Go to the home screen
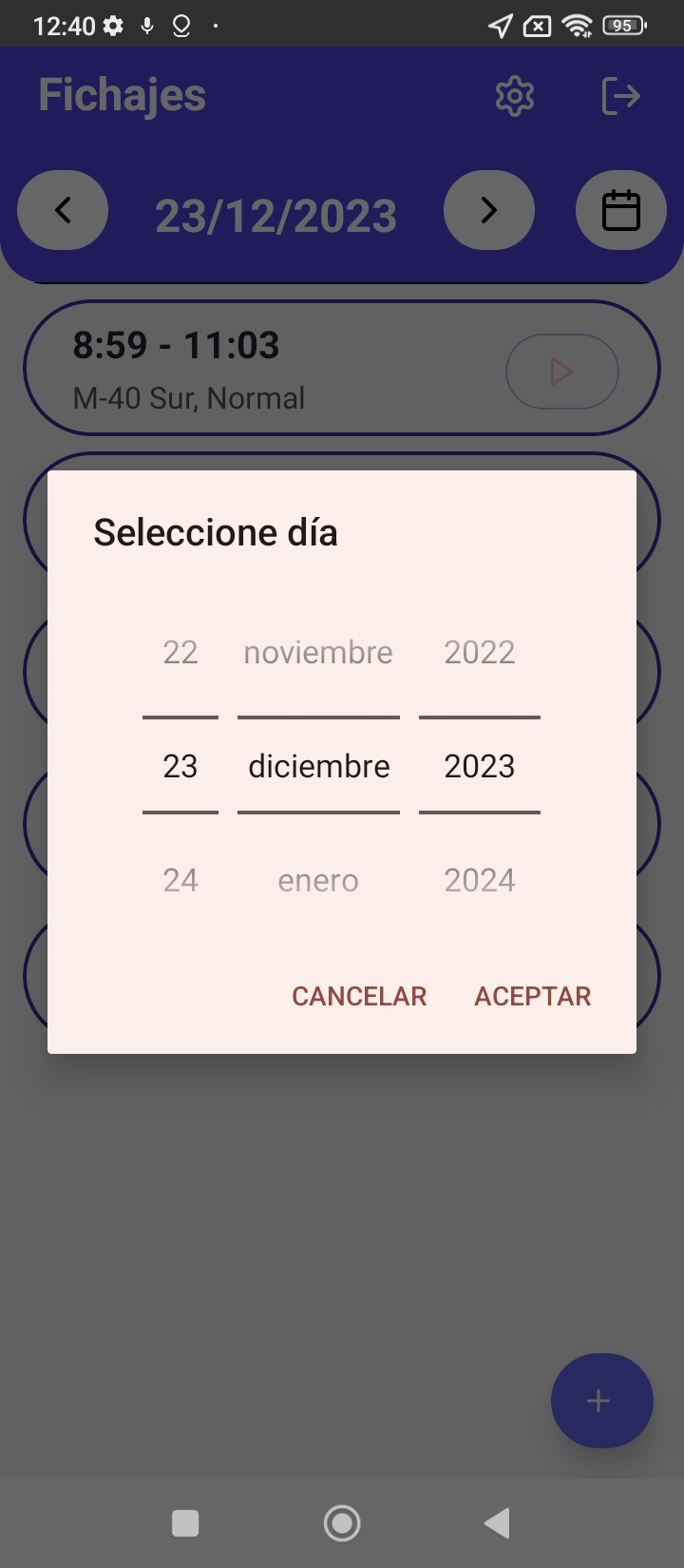The width and height of the screenshot is (684, 1568). click(342, 1523)
